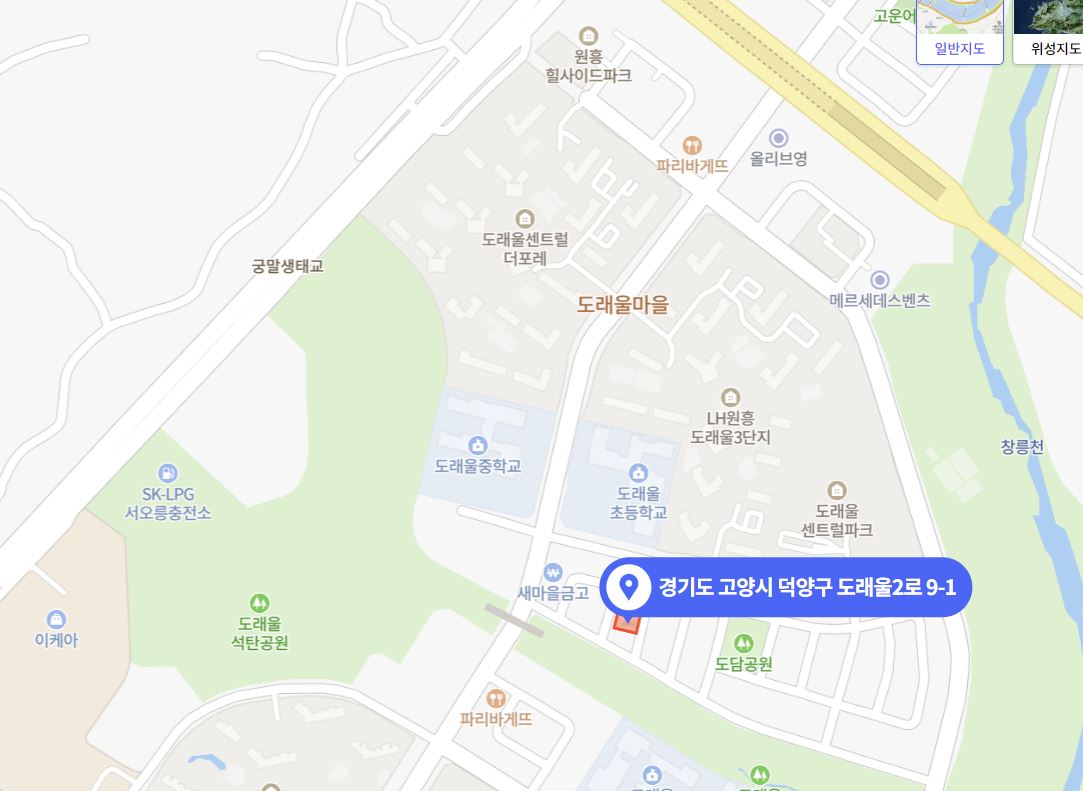The width and height of the screenshot is (1083, 791).
Task: Open 도래울 센트럴파크 apartment marker
Action: click(x=837, y=490)
